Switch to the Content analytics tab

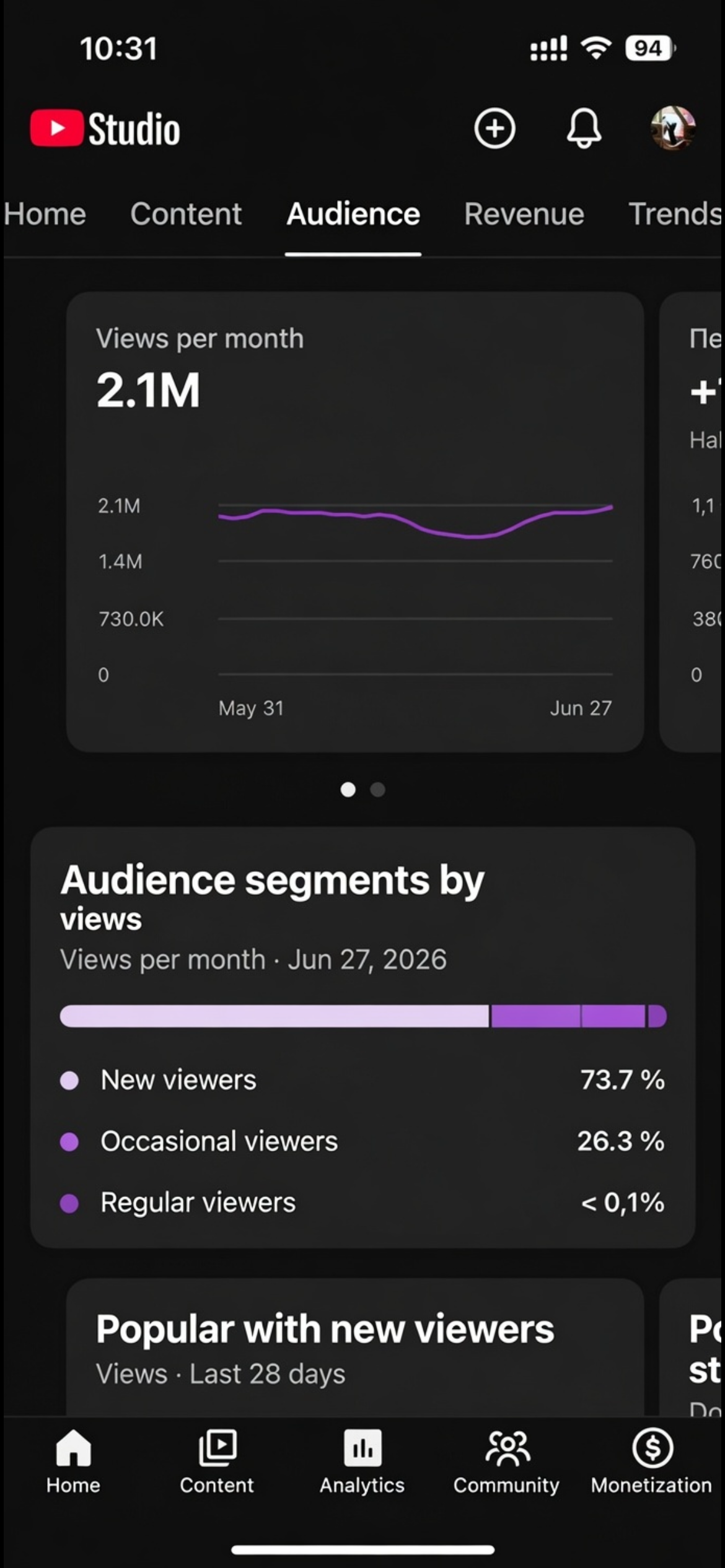[186, 214]
